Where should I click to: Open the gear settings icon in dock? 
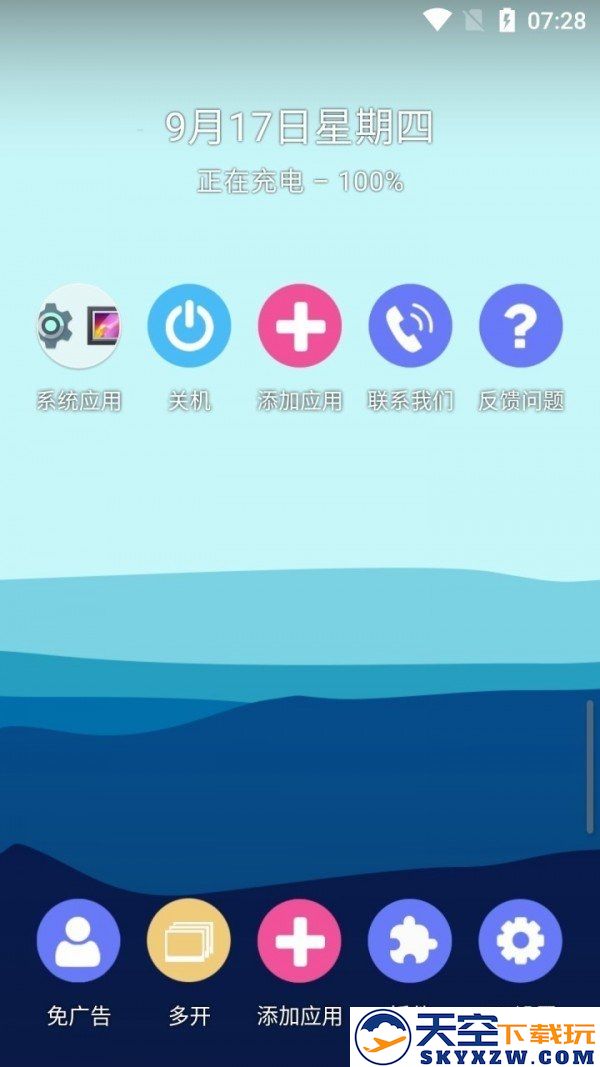[x=520, y=941]
